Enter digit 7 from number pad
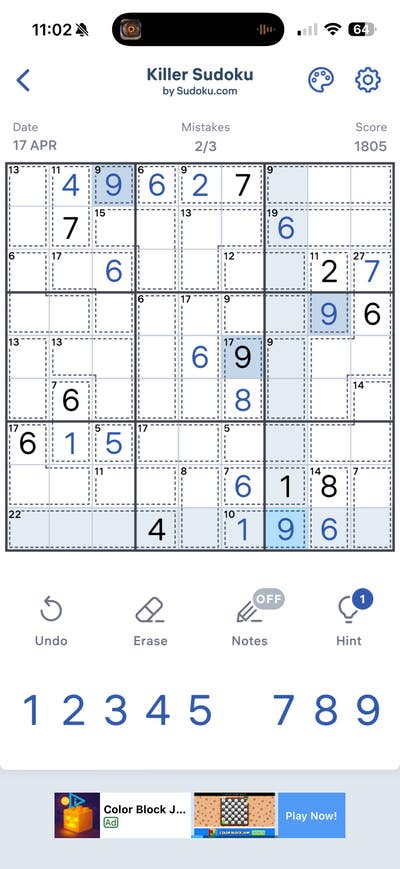The image size is (400, 869). pos(284,710)
